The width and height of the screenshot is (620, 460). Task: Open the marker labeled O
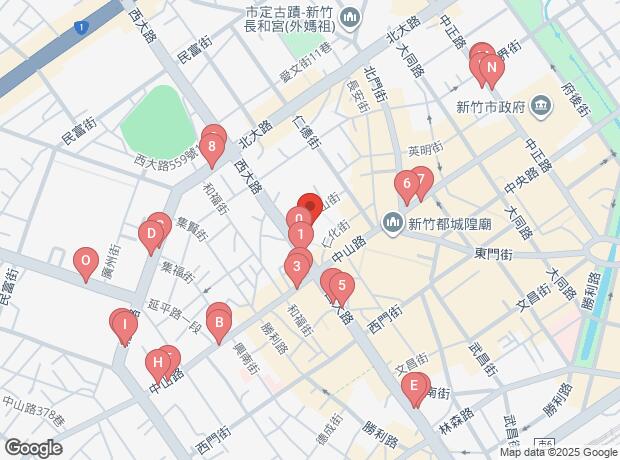(86, 264)
